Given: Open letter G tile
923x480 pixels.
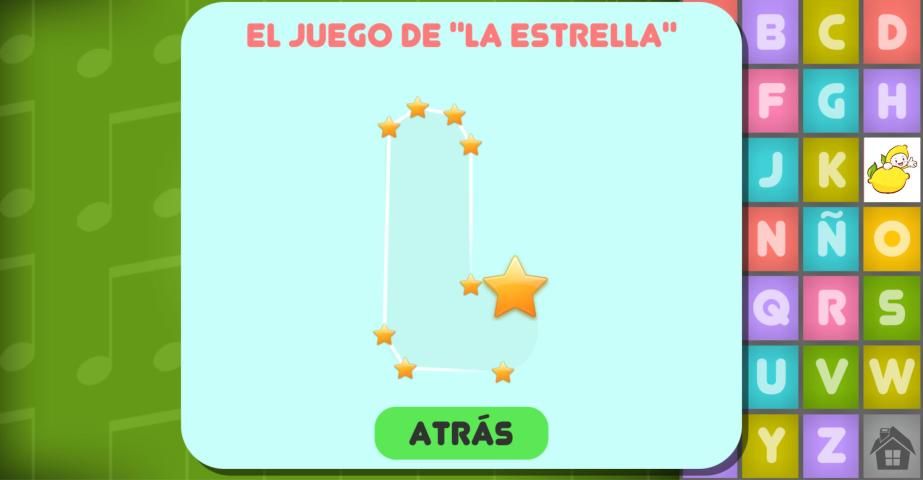Looking at the screenshot, I should click(x=831, y=100).
